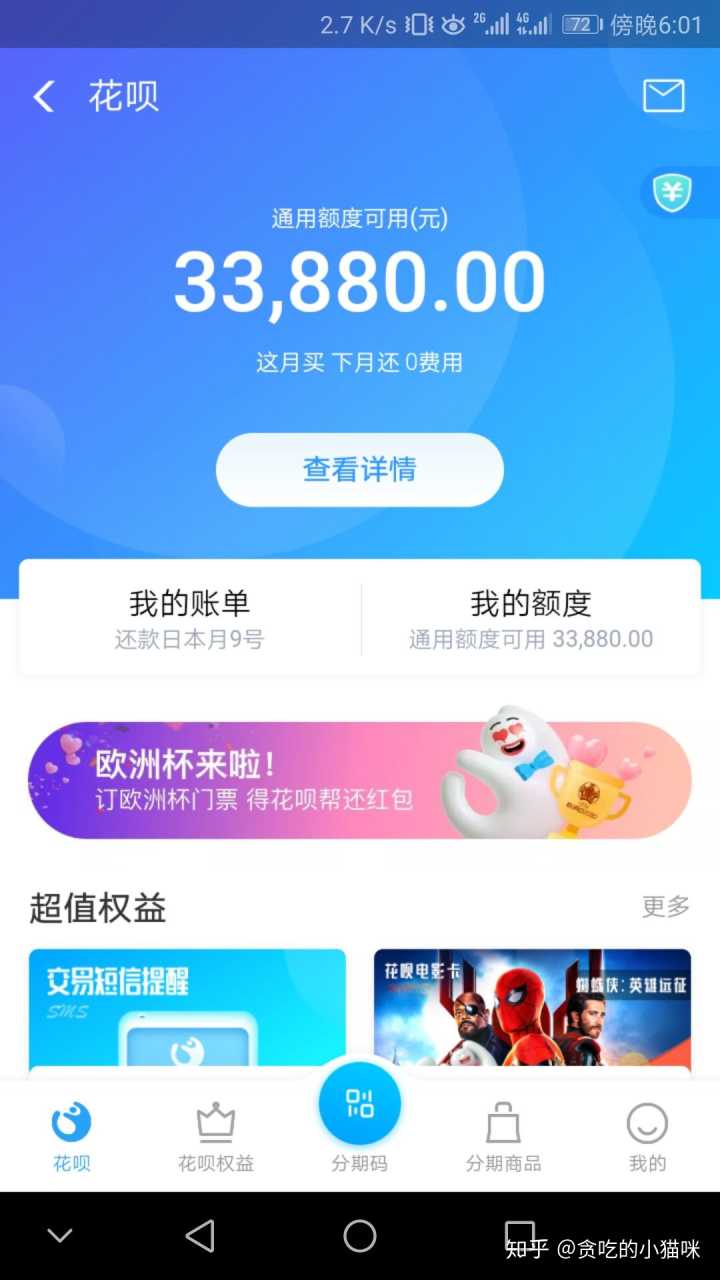The width and height of the screenshot is (720, 1280).
Task: Open the 交易短信提醒 card
Action: tap(187, 1008)
